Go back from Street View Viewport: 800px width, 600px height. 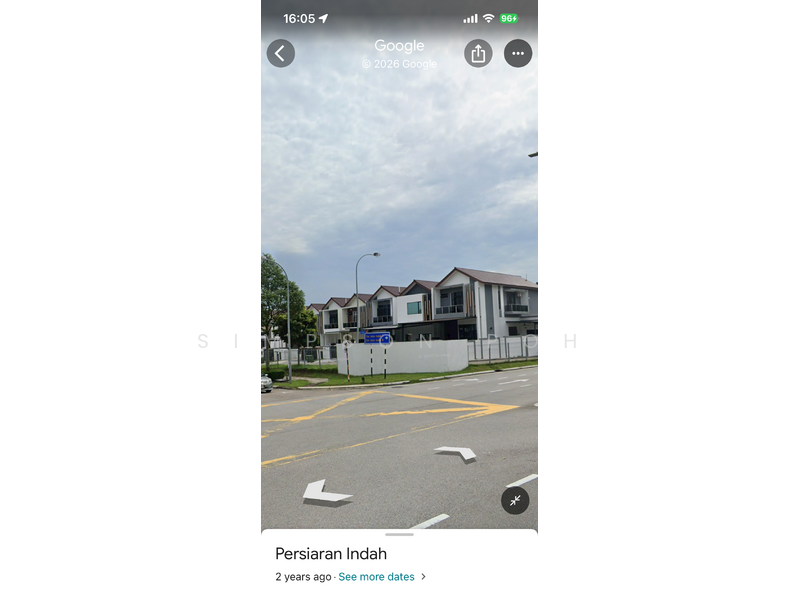pyautogui.click(x=280, y=54)
